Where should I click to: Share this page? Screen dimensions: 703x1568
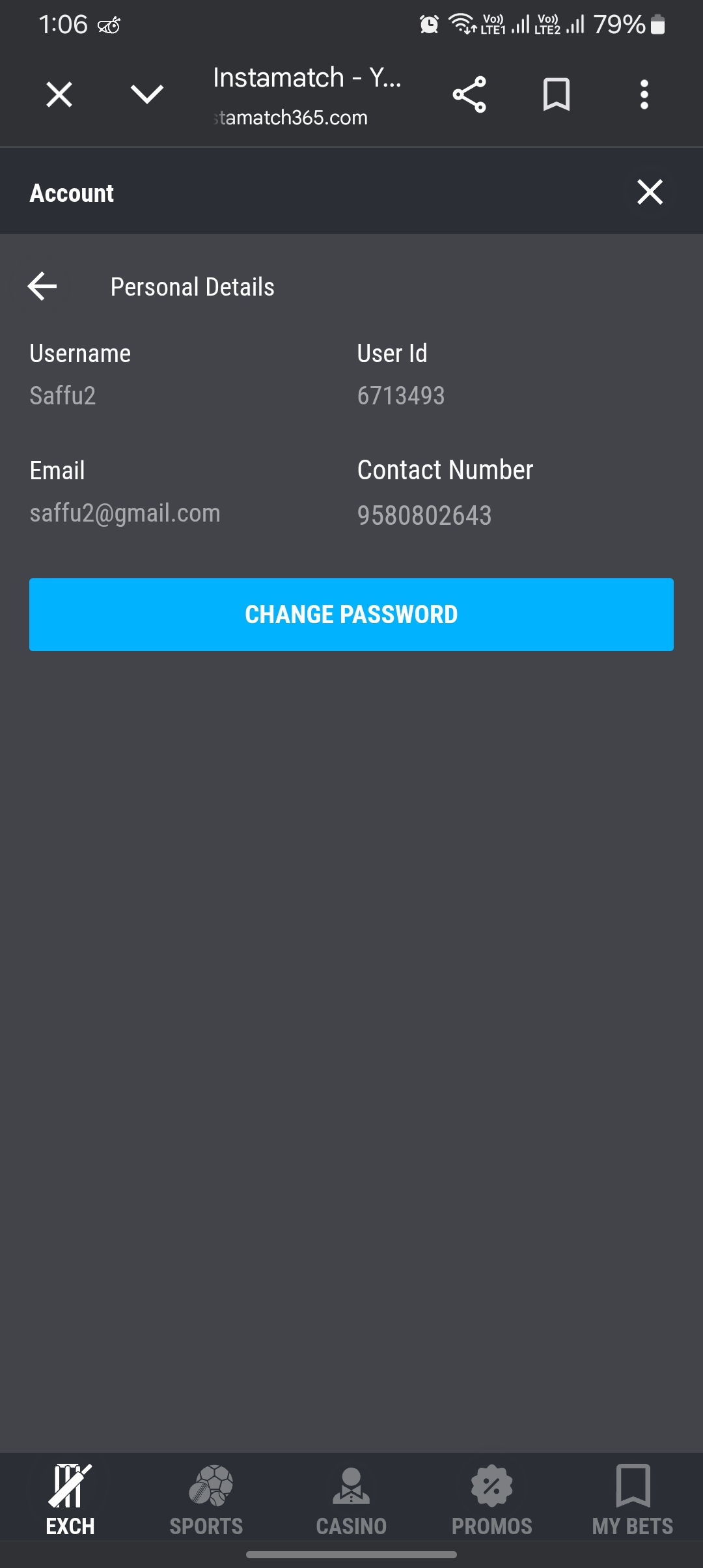[x=469, y=95]
